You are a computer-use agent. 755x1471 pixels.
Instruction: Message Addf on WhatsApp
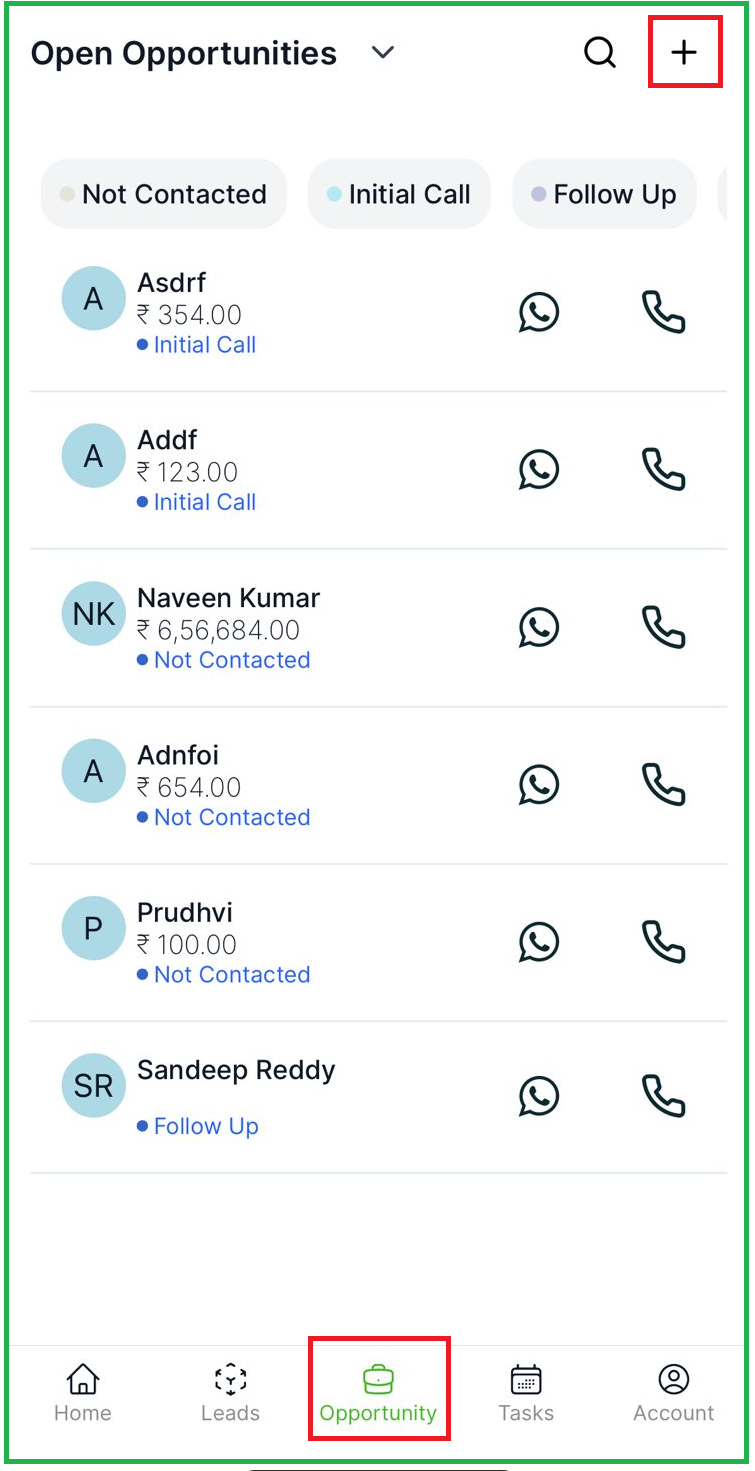[x=539, y=470]
